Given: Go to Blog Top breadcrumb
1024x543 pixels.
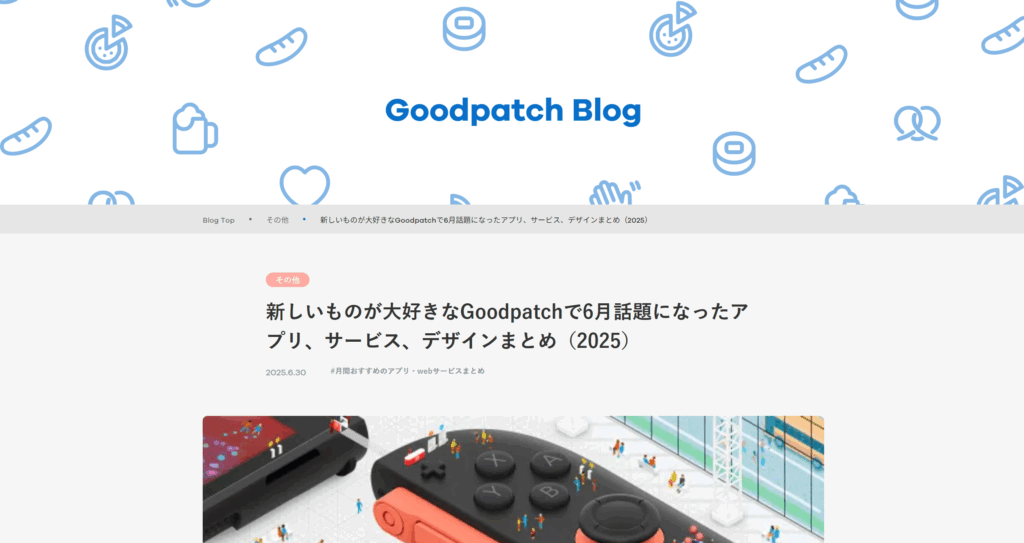Looking at the screenshot, I should [218, 220].
